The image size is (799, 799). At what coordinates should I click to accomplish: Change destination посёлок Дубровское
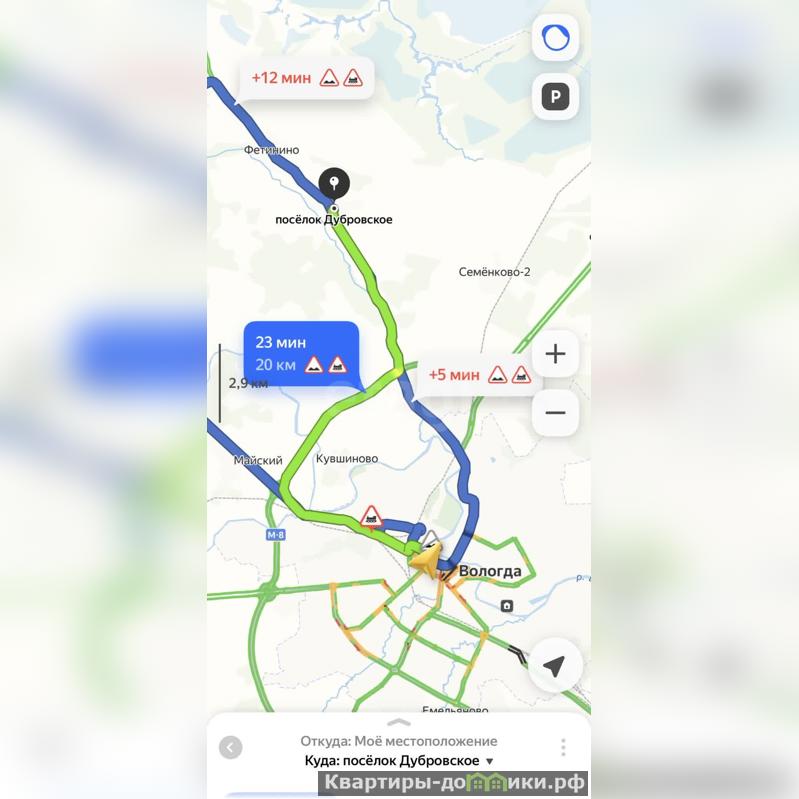pos(399,762)
